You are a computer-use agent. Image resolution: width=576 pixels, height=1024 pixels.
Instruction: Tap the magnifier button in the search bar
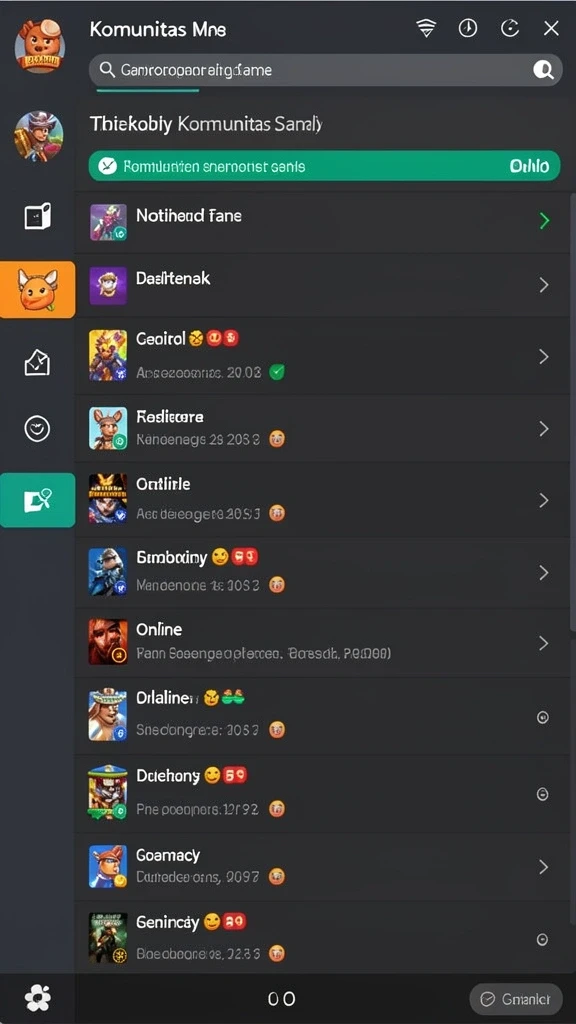click(x=543, y=70)
